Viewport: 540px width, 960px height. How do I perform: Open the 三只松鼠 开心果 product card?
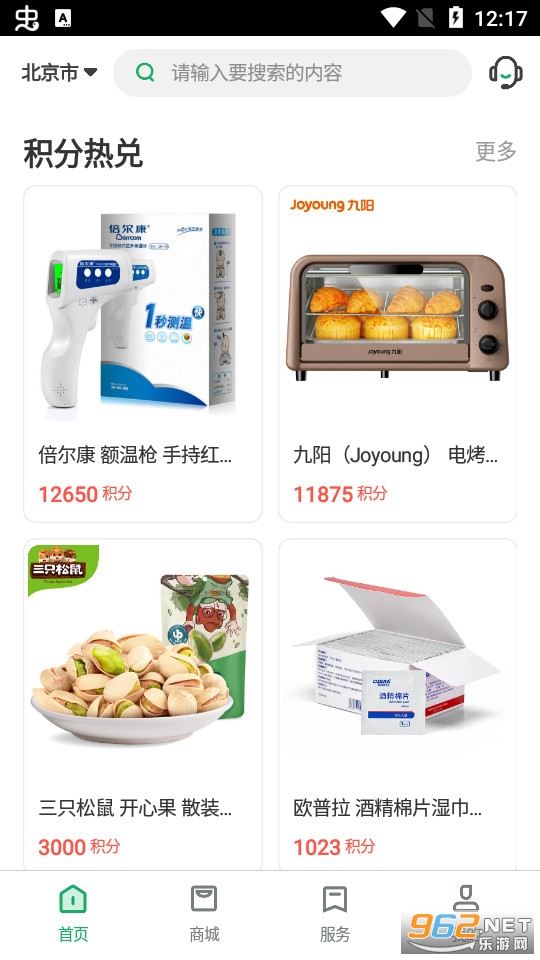143,704
